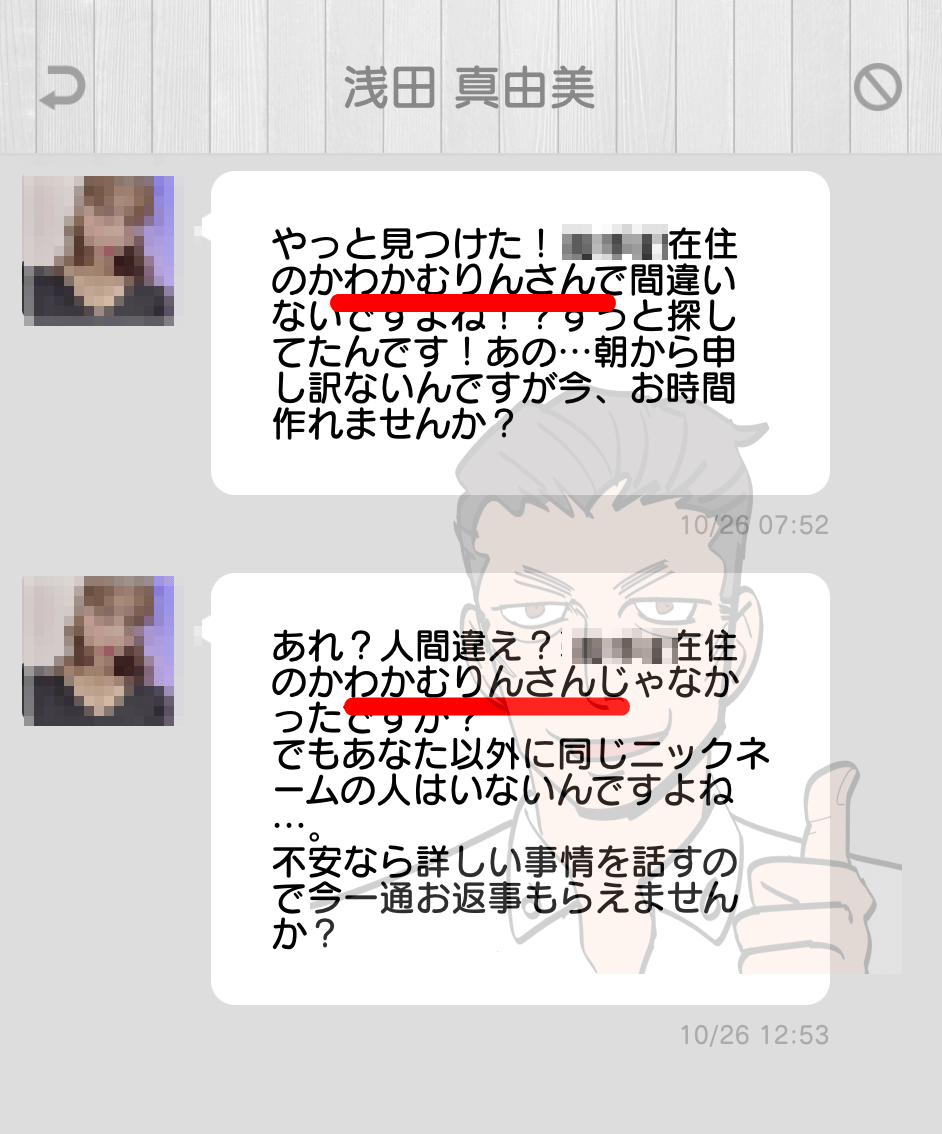Open sender's avatar beside the 07:52 message
This screenshot has width=942, height=1134.
[x=98, y=250]
